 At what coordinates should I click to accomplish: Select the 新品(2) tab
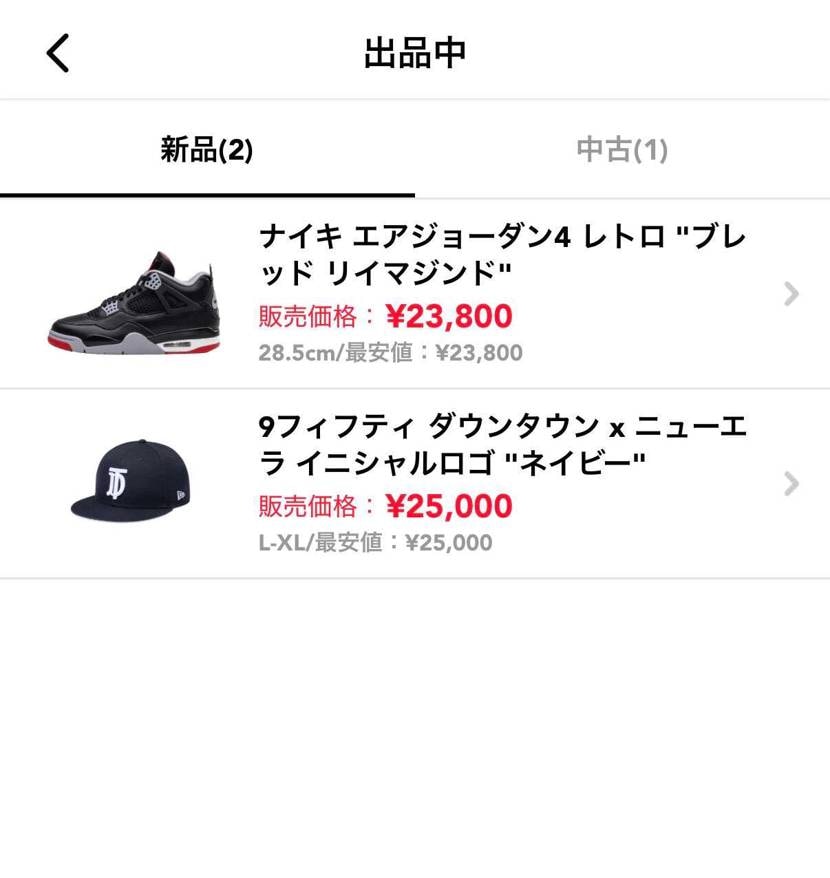(x=207, y=150)
